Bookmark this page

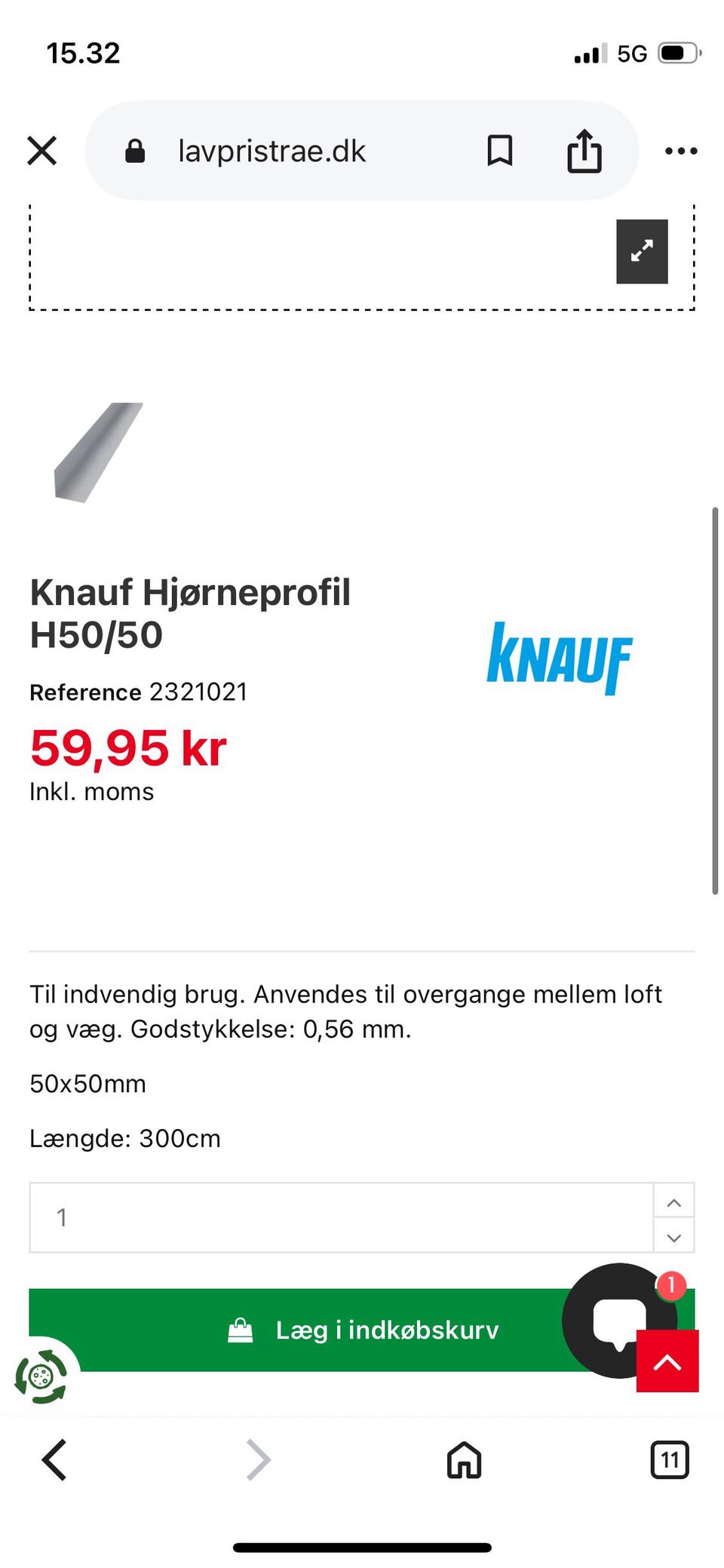click(x=499, y=151)
